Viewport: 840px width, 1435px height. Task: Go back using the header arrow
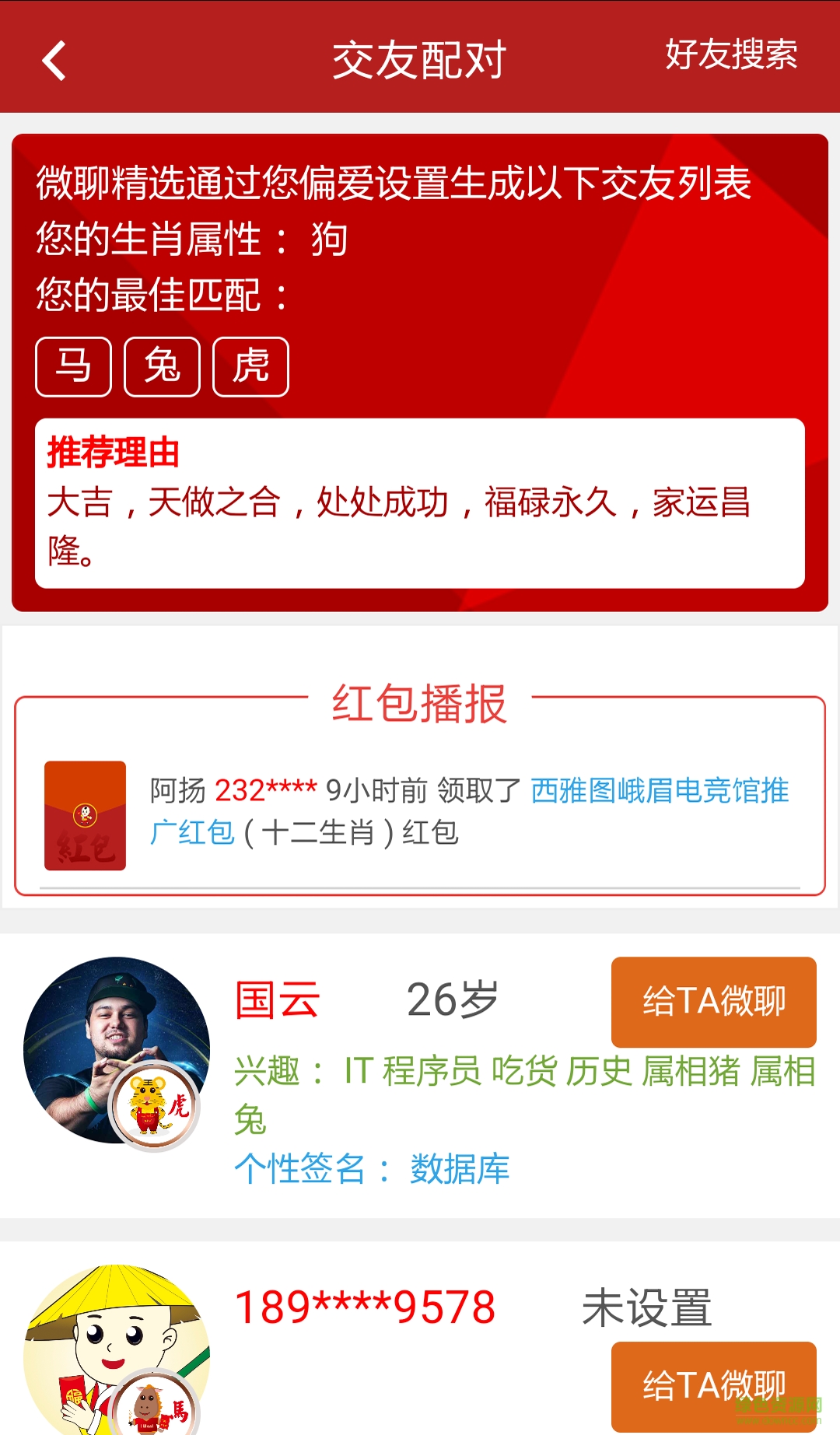54,61
